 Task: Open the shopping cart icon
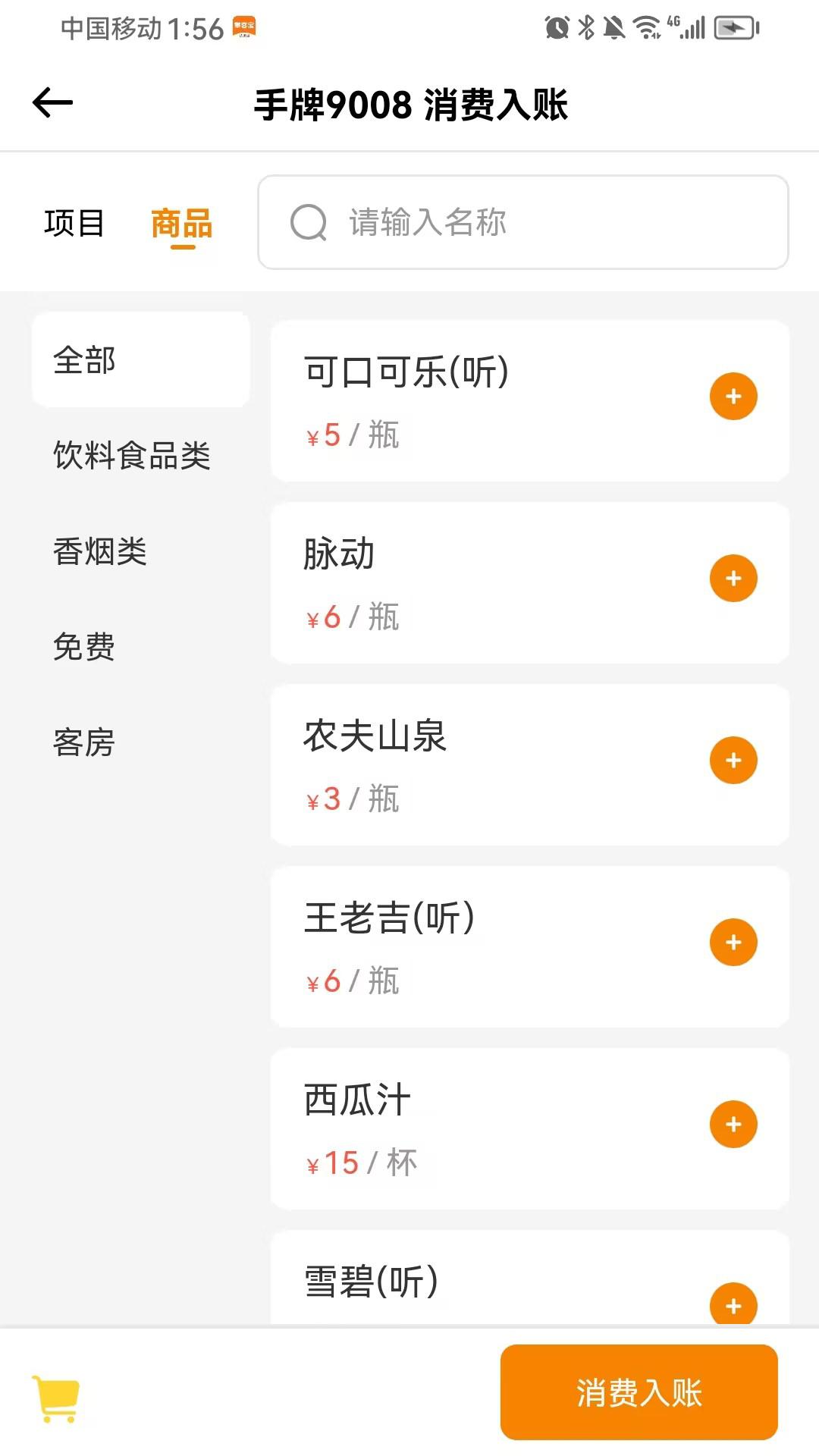56,1398
